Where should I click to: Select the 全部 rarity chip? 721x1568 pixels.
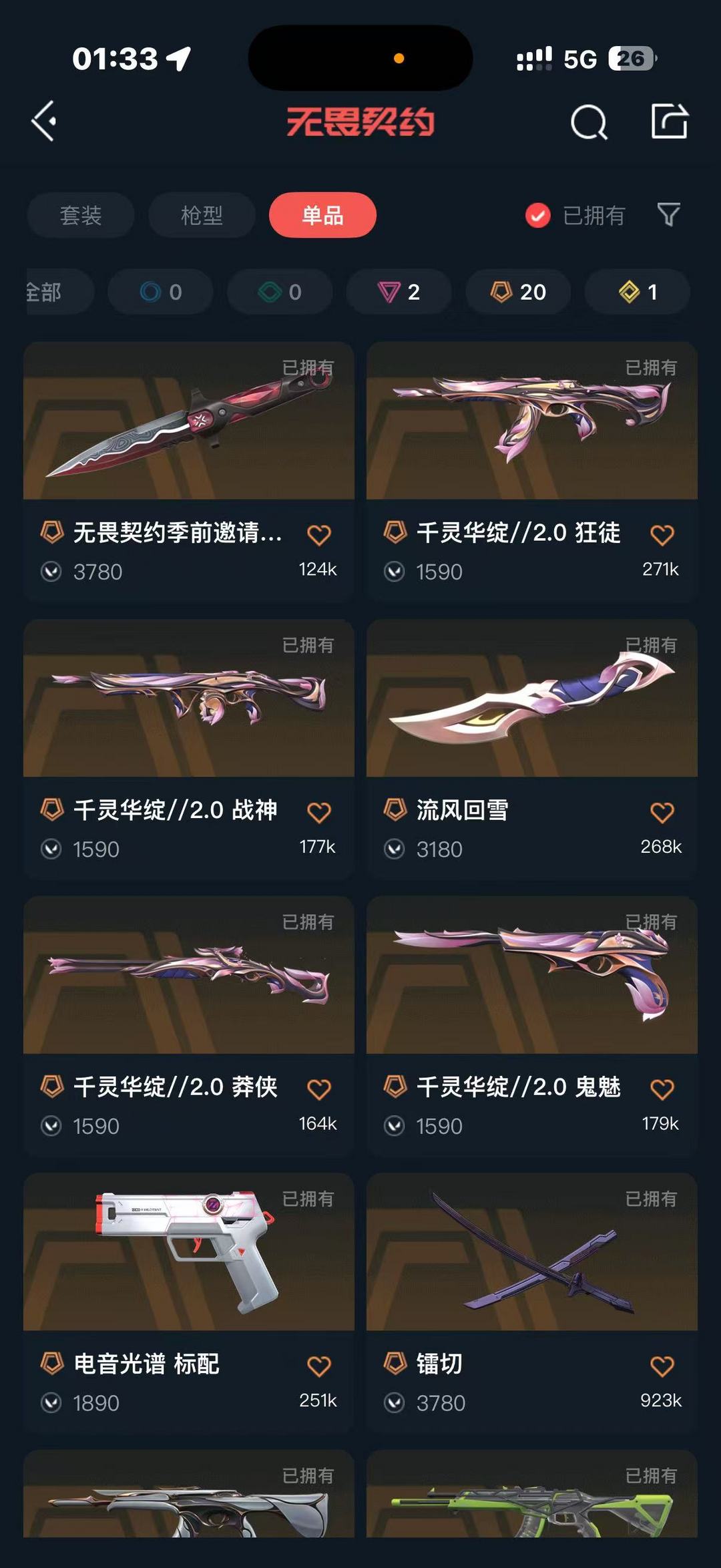(x=53, y=292)
